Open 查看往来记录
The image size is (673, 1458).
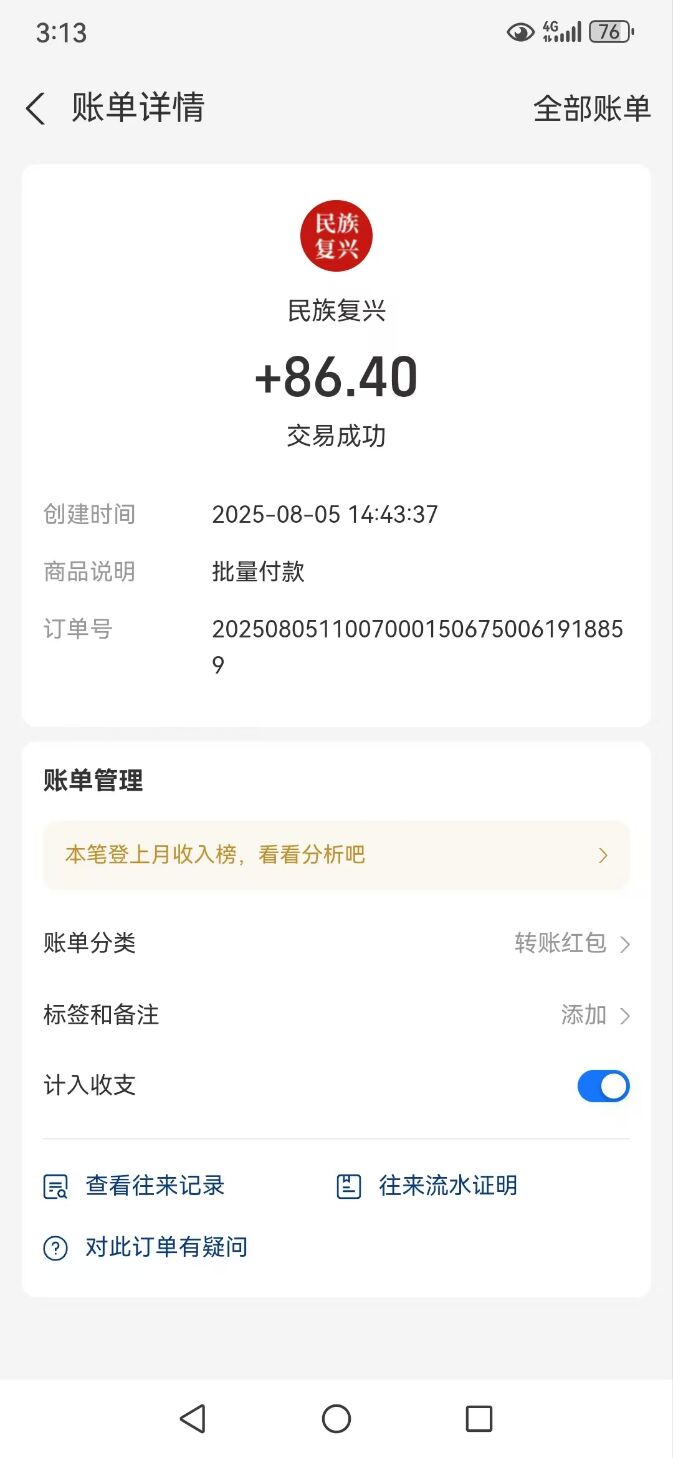tap(134, 1186)
